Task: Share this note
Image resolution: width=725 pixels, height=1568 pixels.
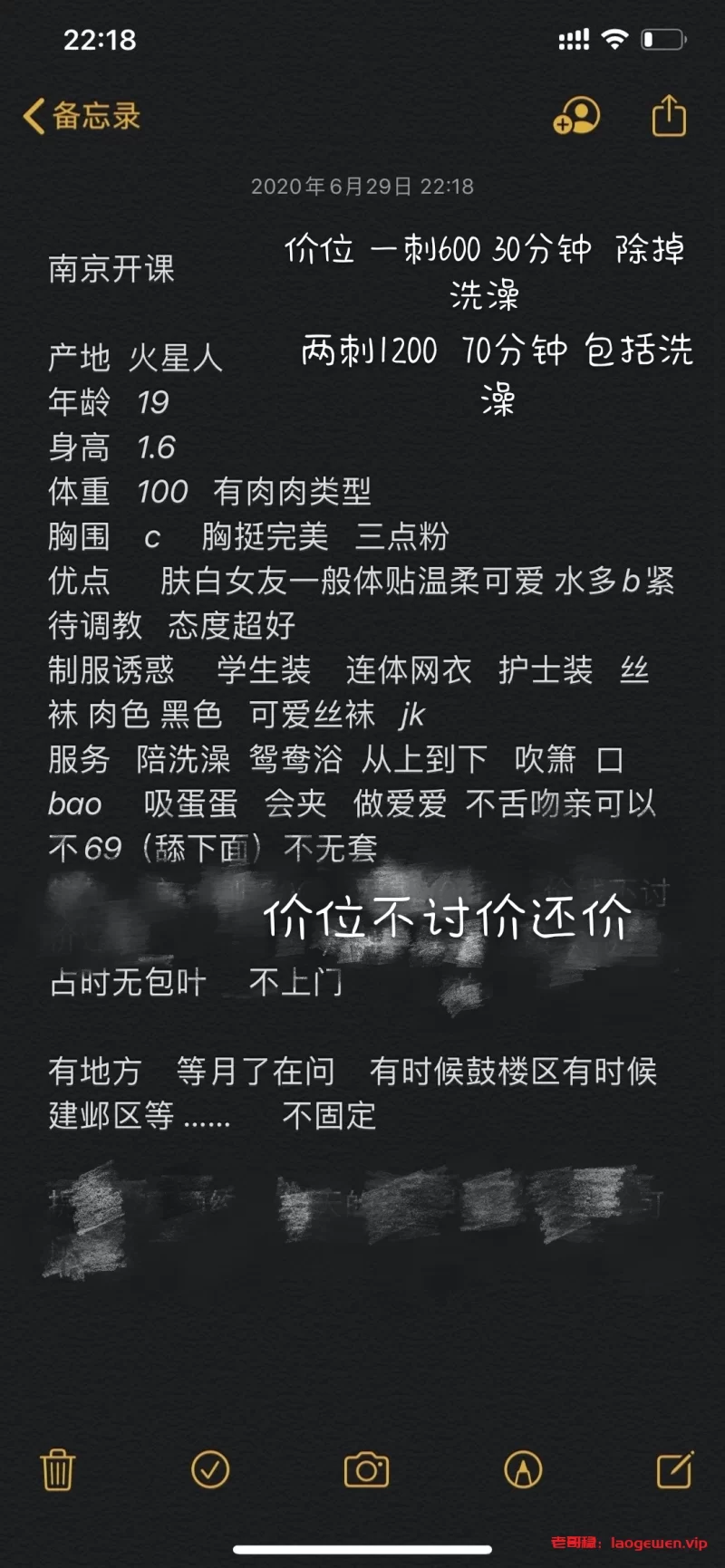Action: [669, 115]
